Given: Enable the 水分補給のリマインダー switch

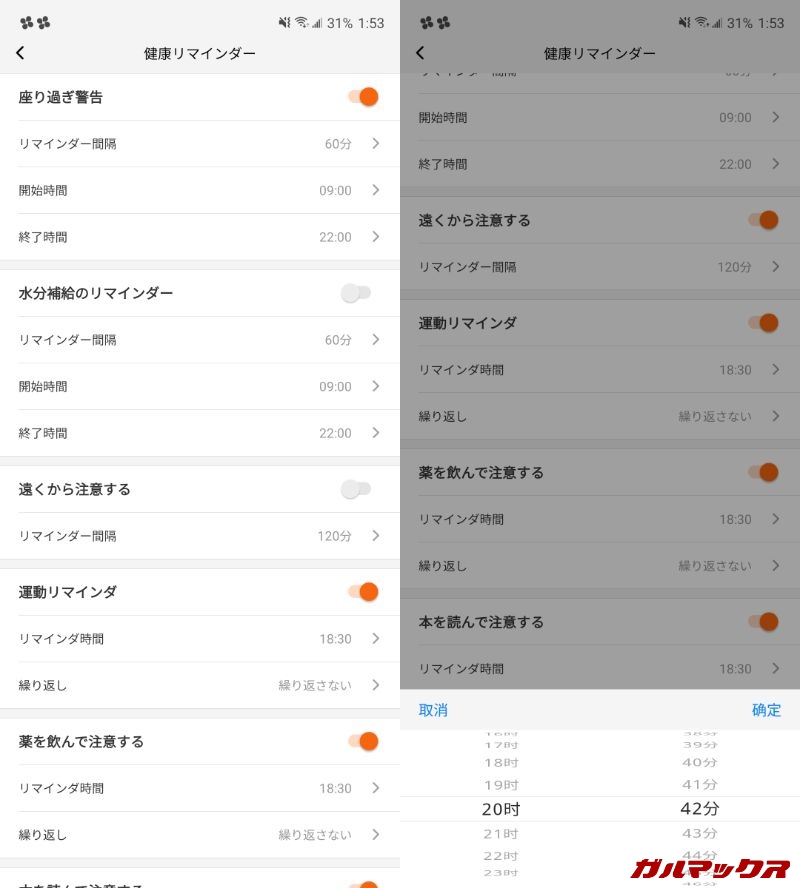Looking at the screenshot, I should [x=356, y=293].
